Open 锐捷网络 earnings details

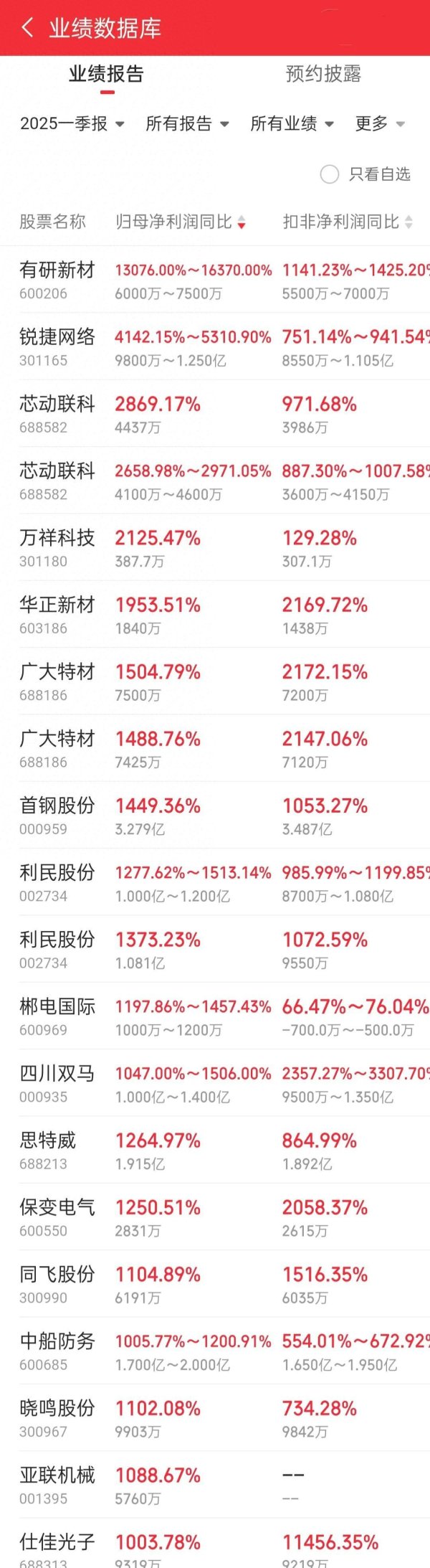pyautogui.click(x=57, y=345)
